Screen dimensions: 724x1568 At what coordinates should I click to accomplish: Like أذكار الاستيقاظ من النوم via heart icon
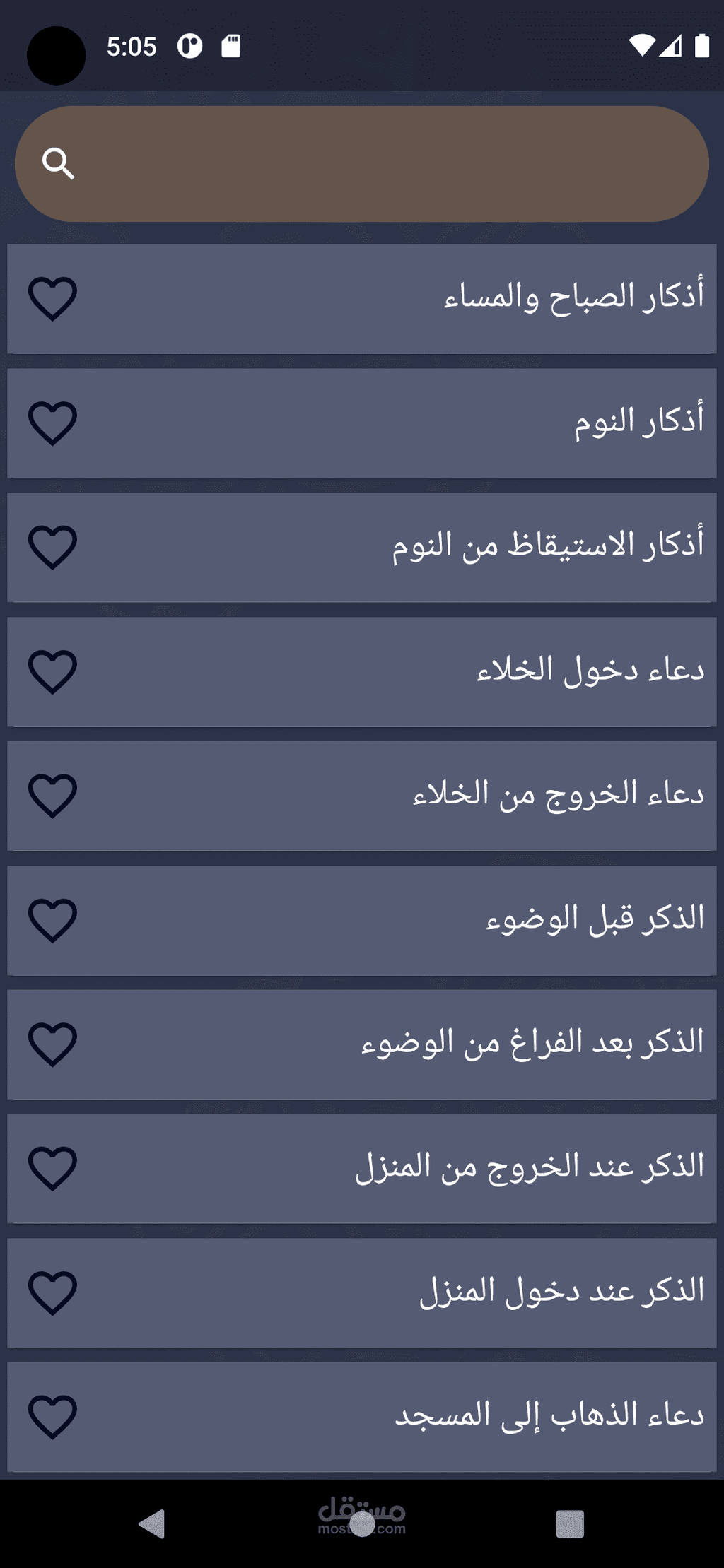click(x=52, y=547)
